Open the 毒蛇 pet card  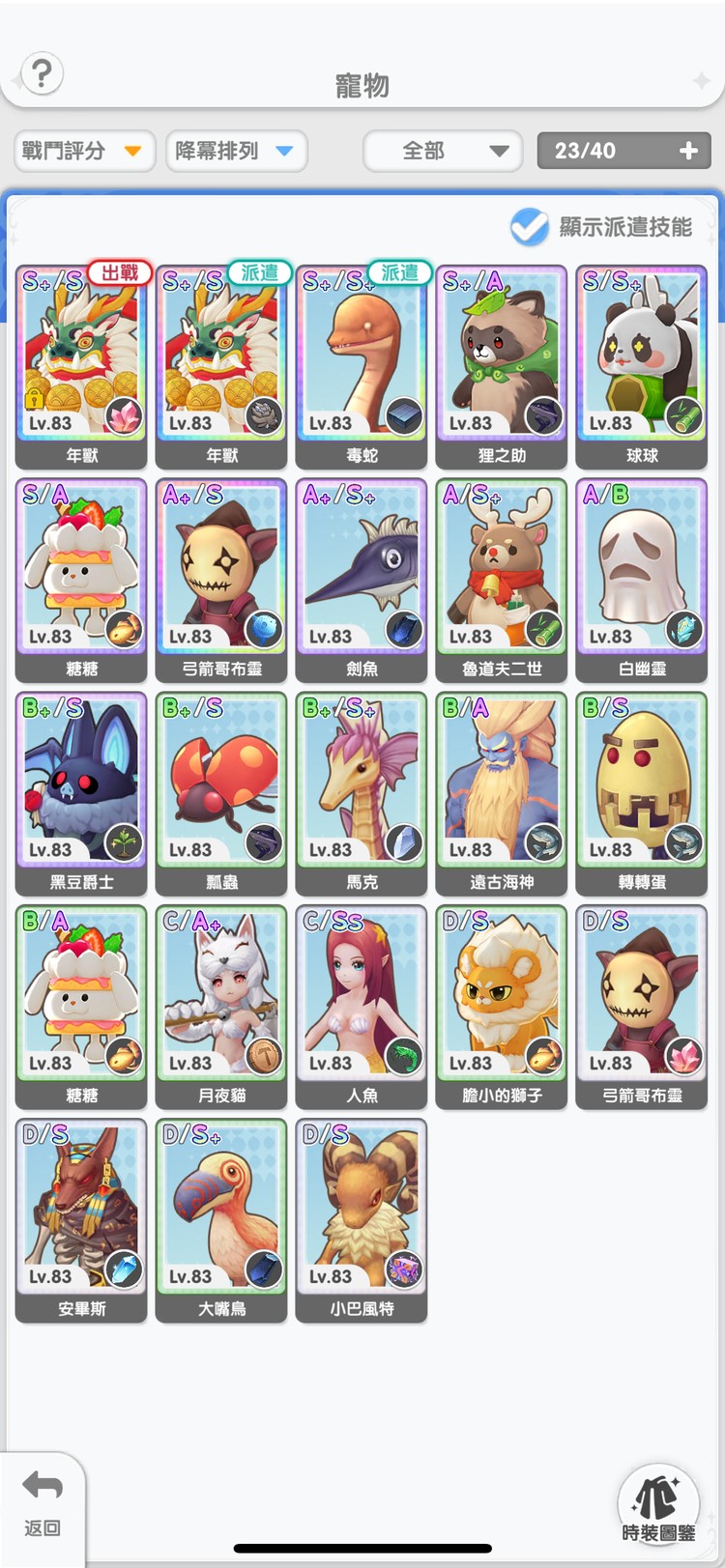[362, 362]
